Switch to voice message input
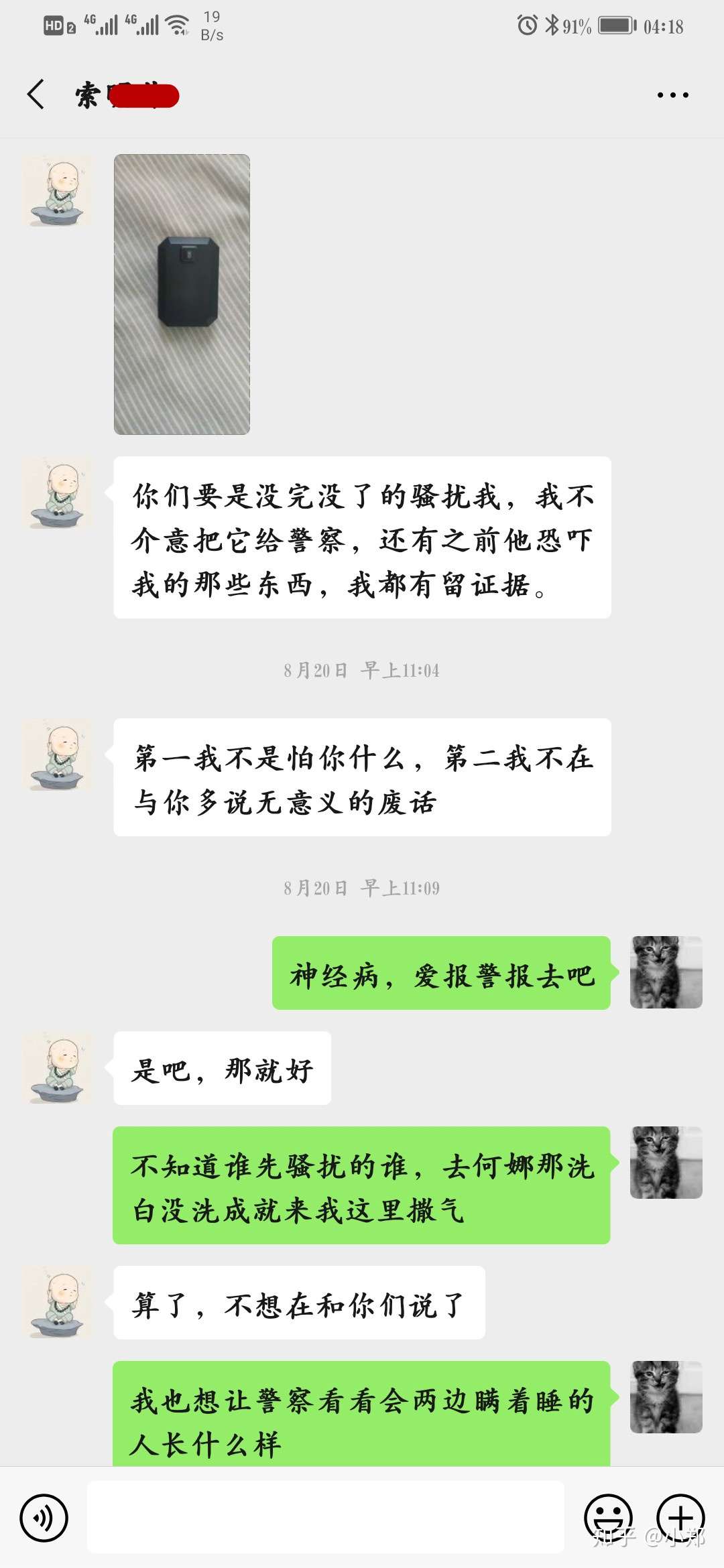The width and height of the screenshot is (724, 1568). pyautogui.click(x=44, y=1518)
